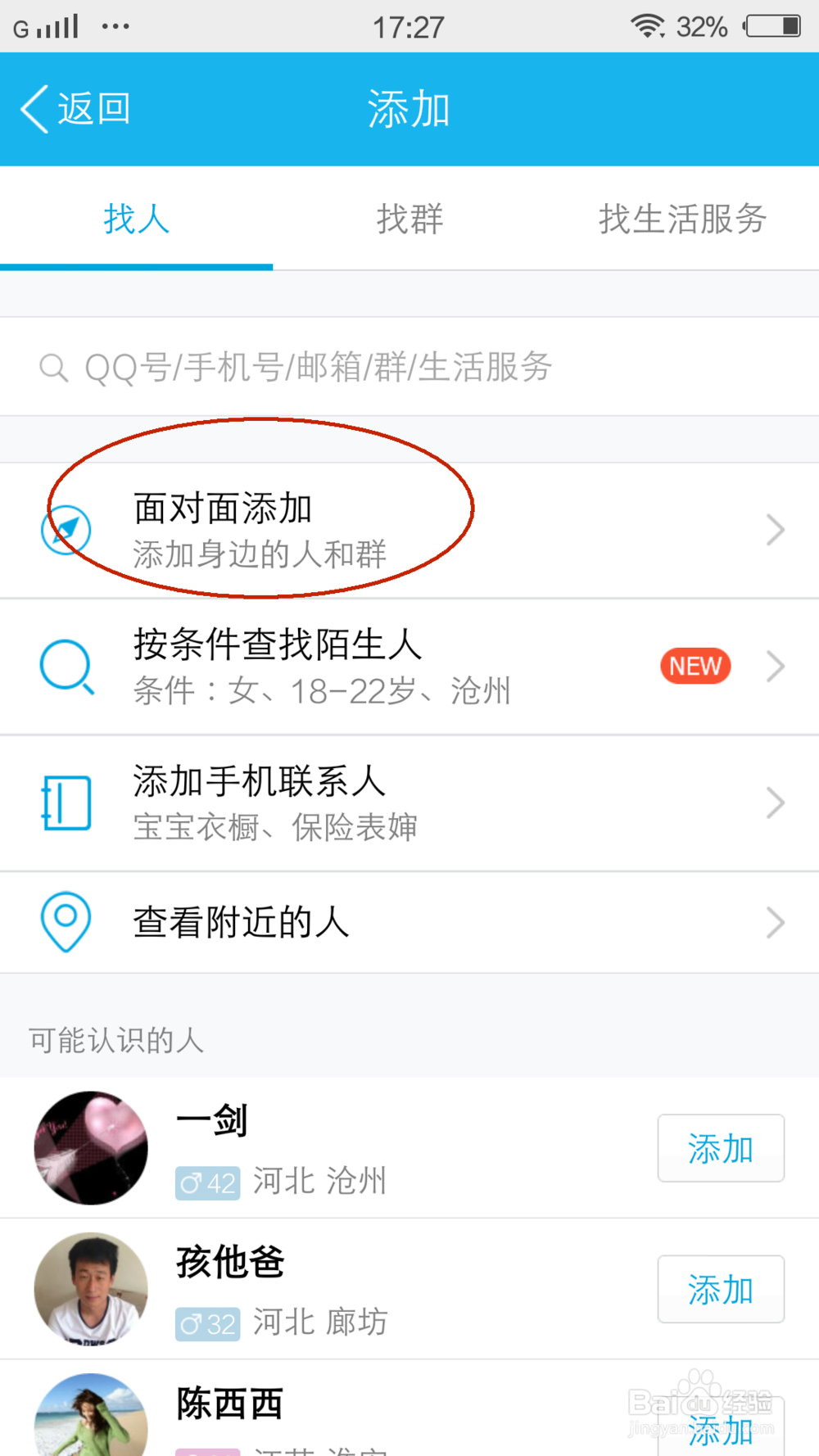Click 返回 to go back
The image size is (819, 1456).
coord(75,107)
